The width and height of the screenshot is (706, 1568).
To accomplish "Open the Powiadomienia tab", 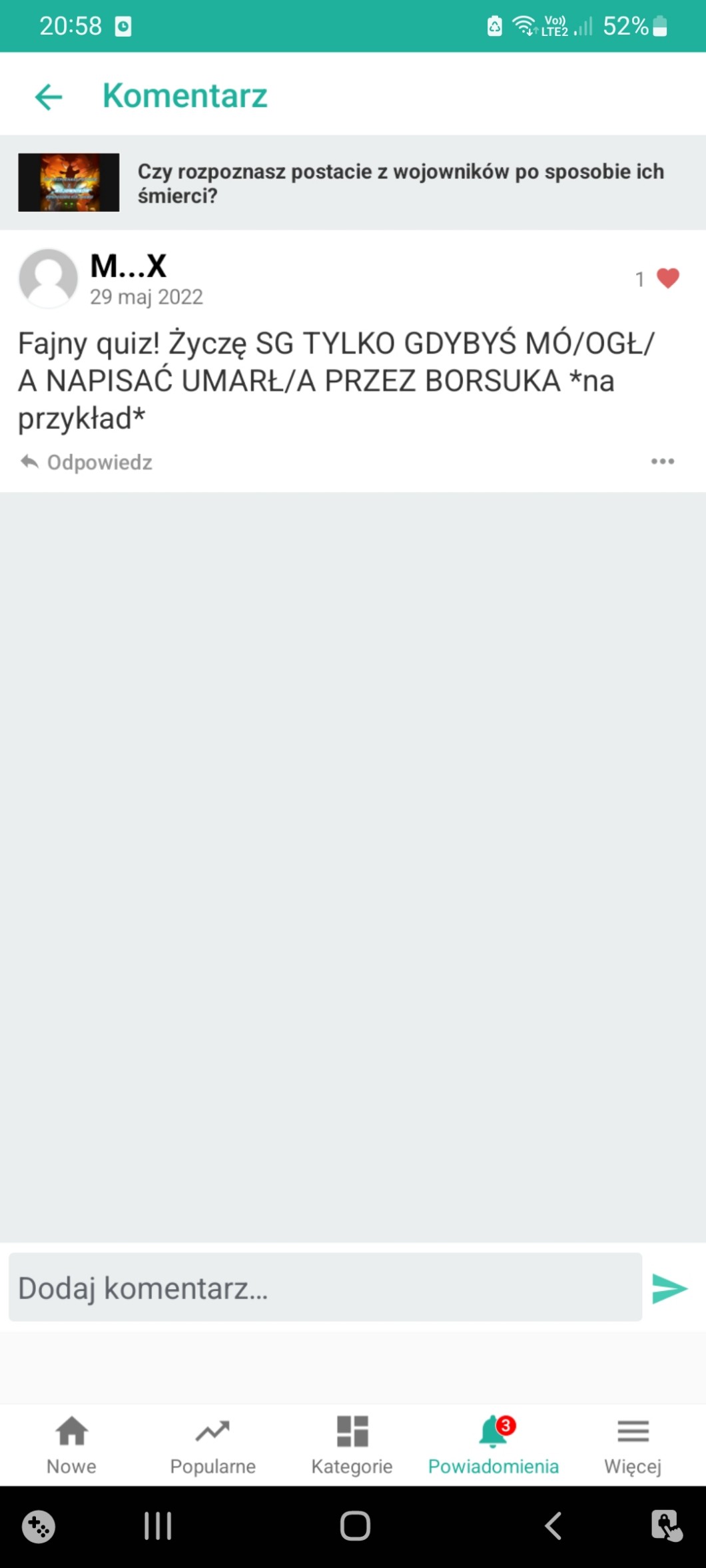I will [493, 1445].
